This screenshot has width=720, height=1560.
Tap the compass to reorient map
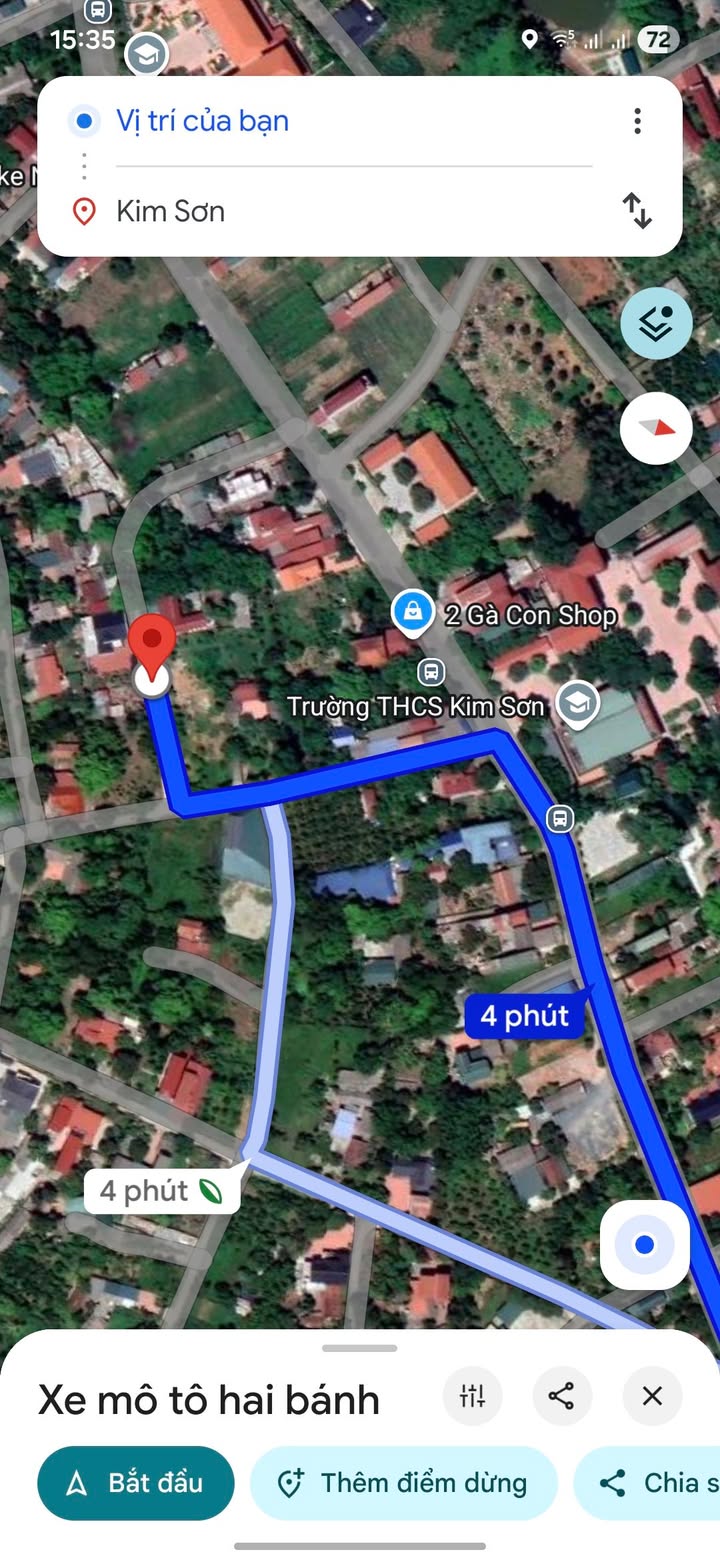pos(656,428)
